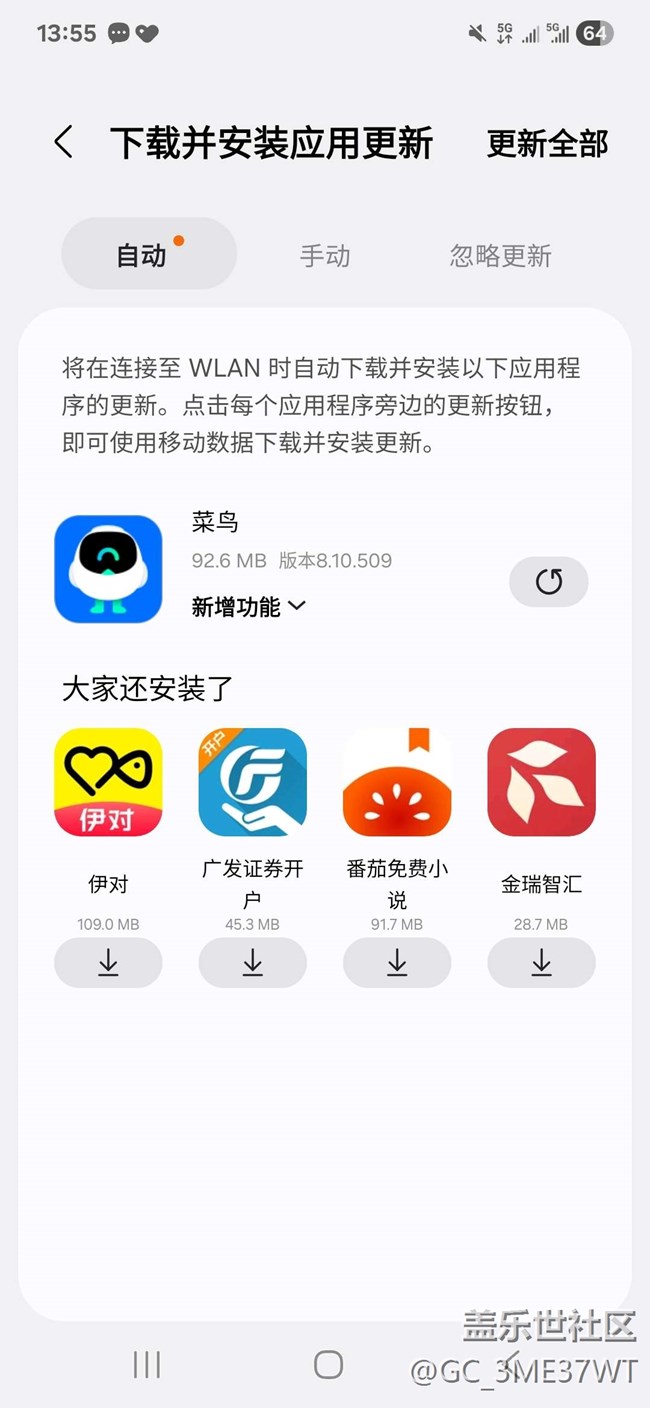Go back using the top-left arrow
This screenshot has width=650, height=1408.
point(63,142)
